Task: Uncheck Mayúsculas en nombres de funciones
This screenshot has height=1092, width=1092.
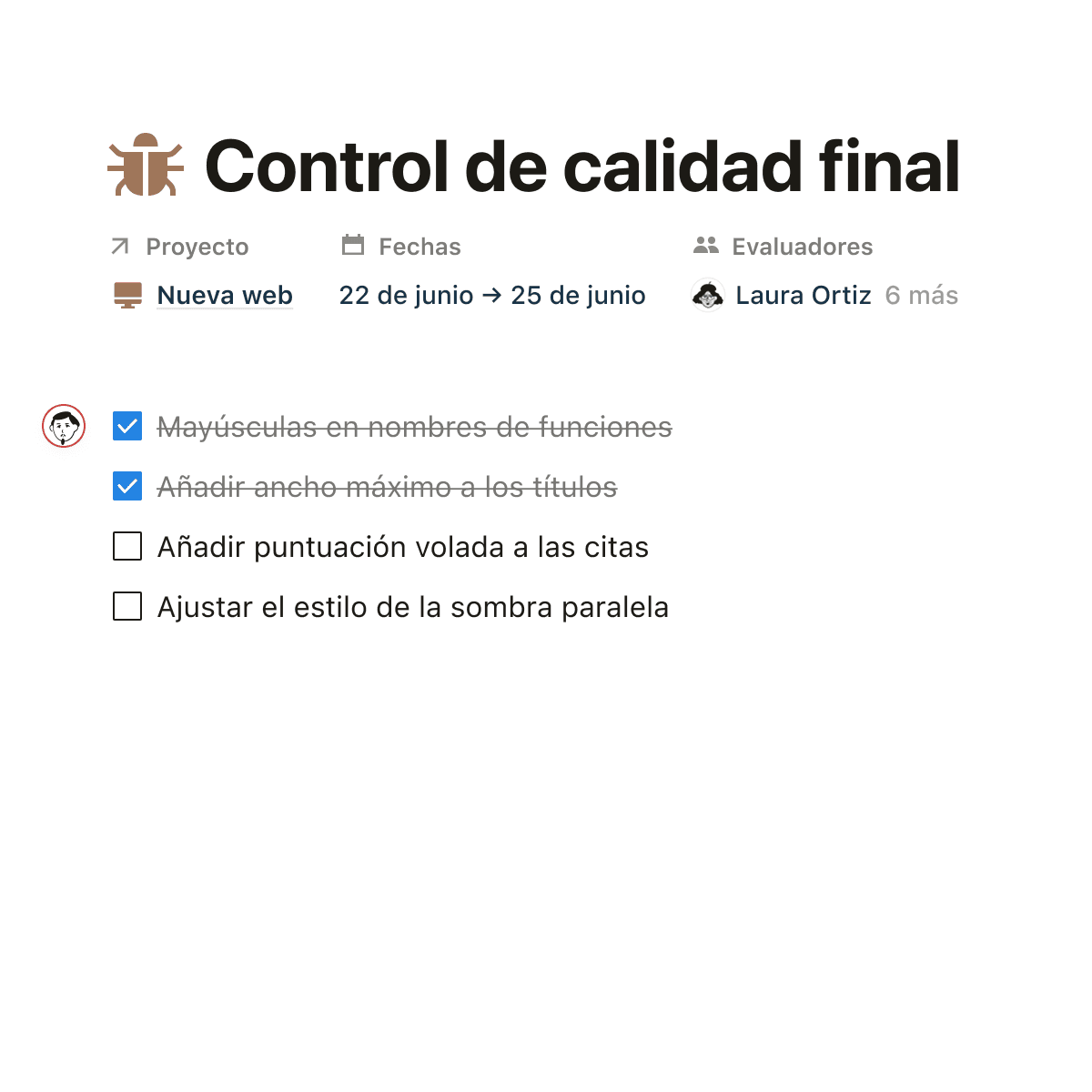Action: [x=127, y=426]
